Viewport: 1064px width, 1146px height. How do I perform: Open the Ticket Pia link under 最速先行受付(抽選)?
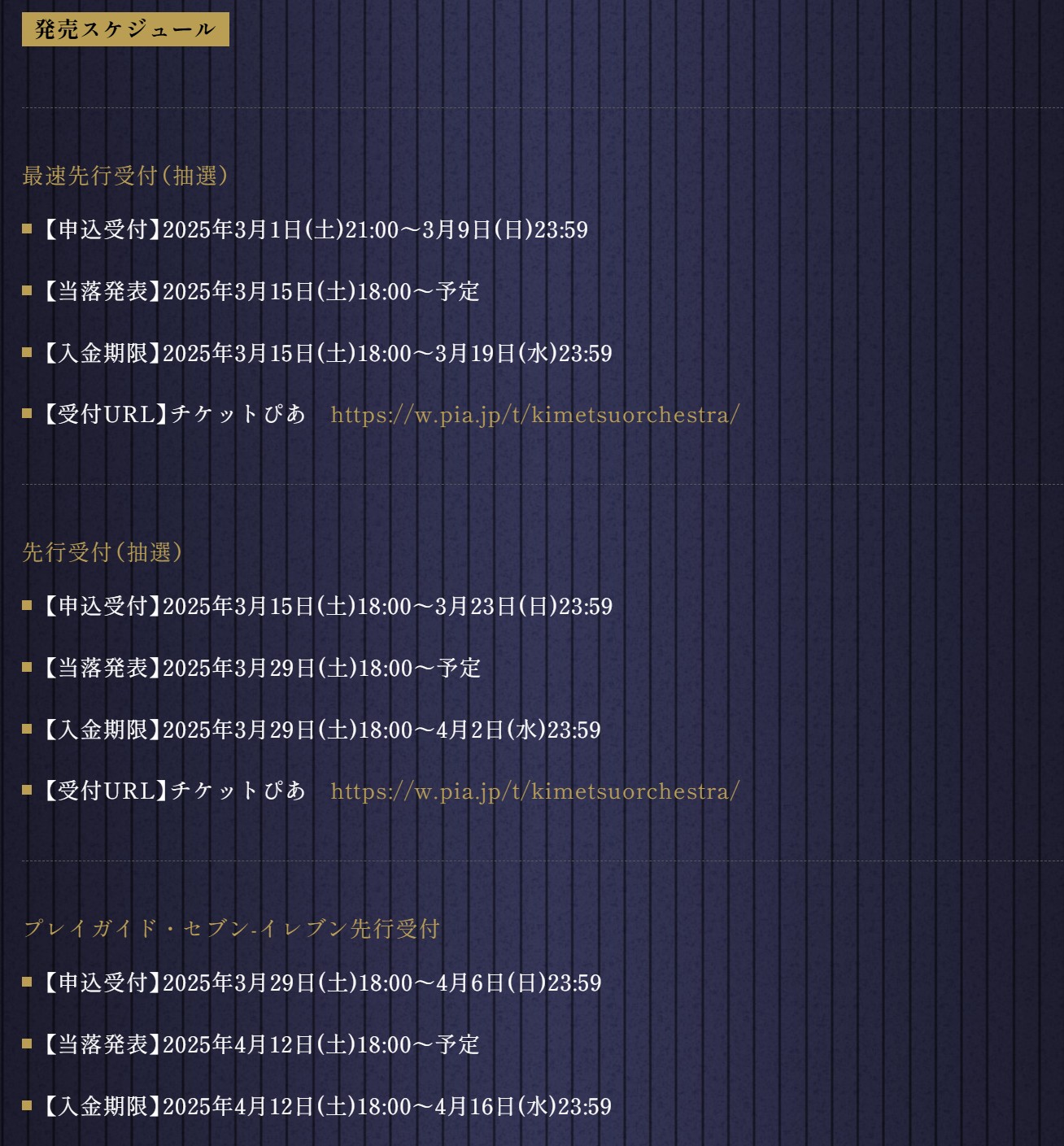point(534,415)
